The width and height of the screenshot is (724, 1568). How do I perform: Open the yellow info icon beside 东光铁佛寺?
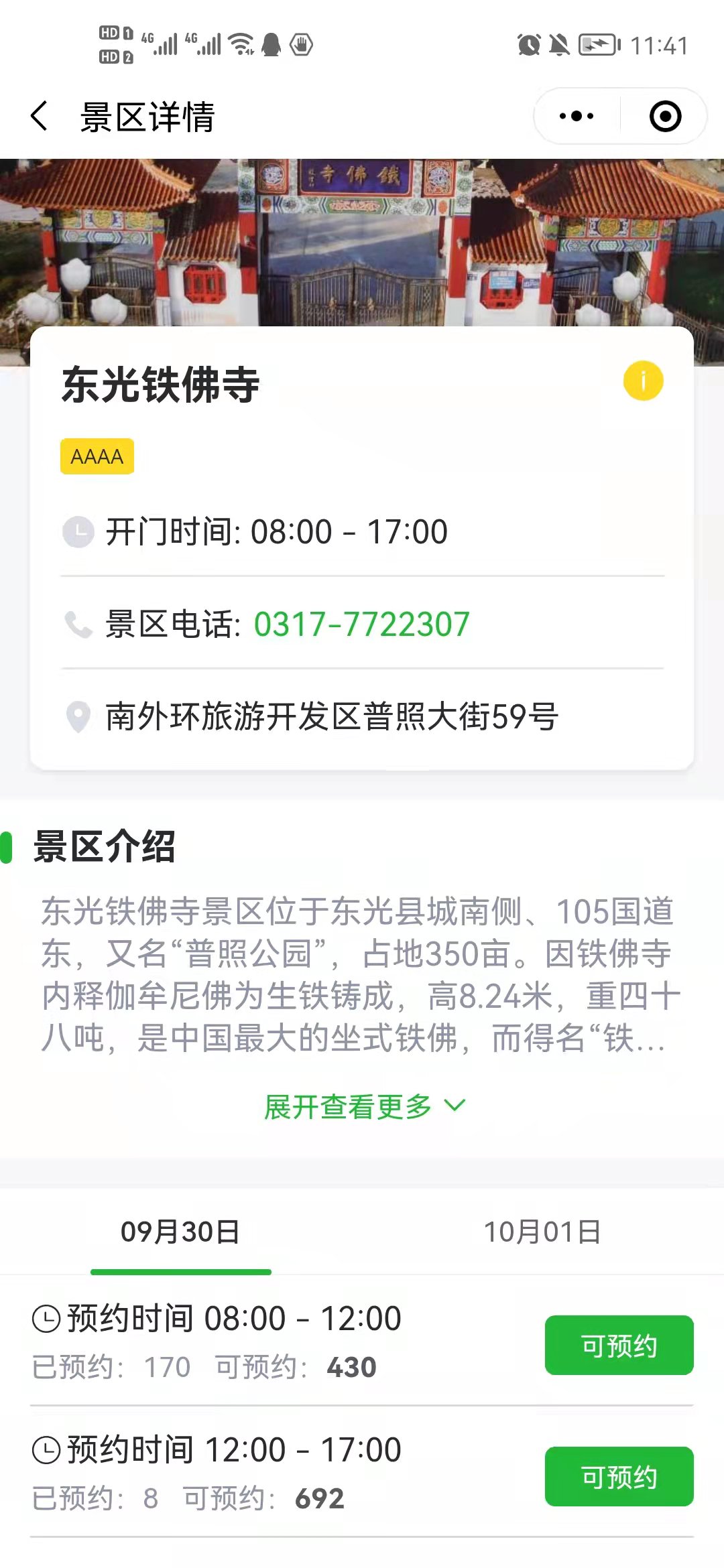pos(643,381)
